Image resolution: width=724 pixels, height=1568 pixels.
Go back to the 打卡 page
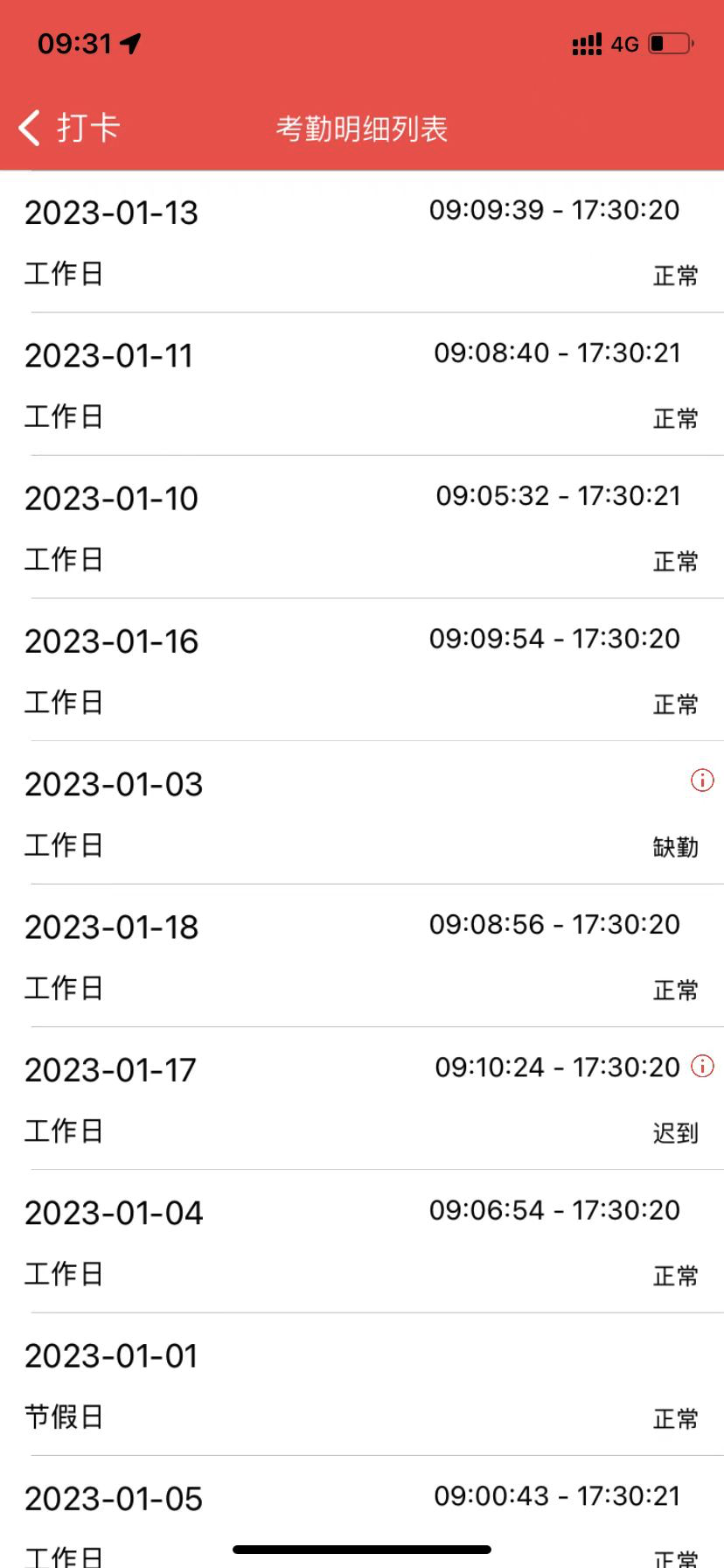click(68, 128)
